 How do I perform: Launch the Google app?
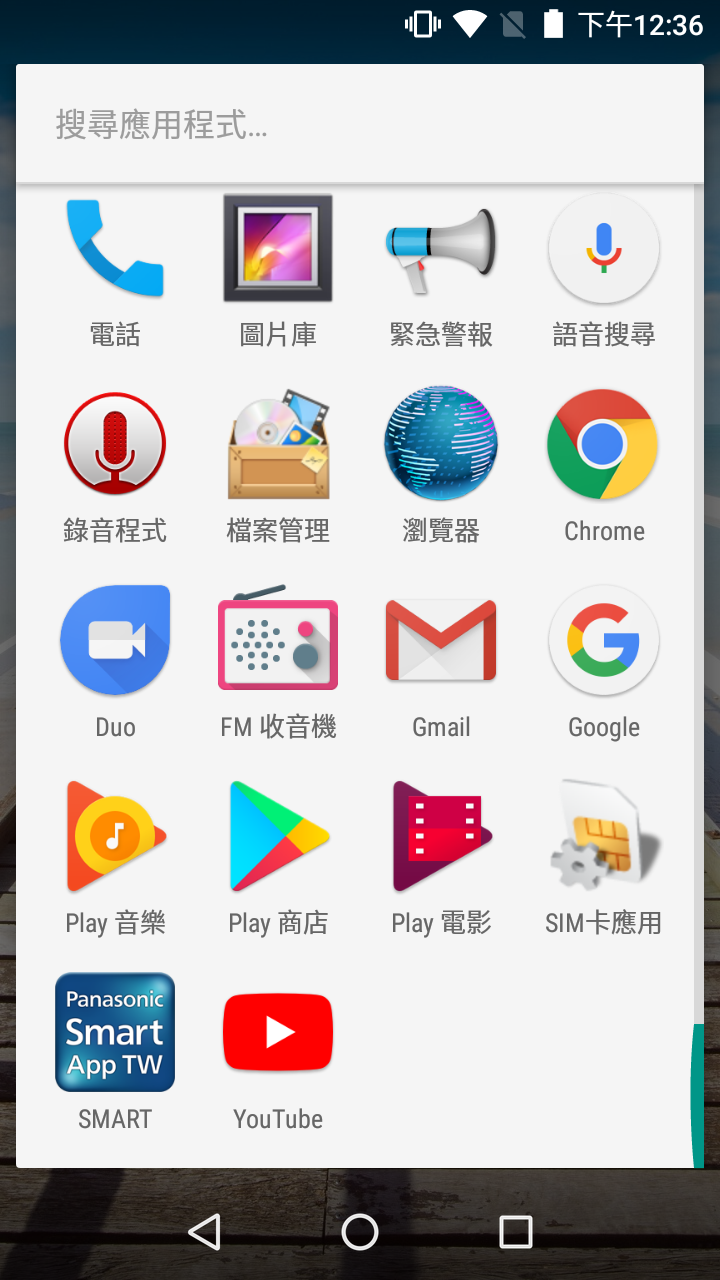coord(604,641)
